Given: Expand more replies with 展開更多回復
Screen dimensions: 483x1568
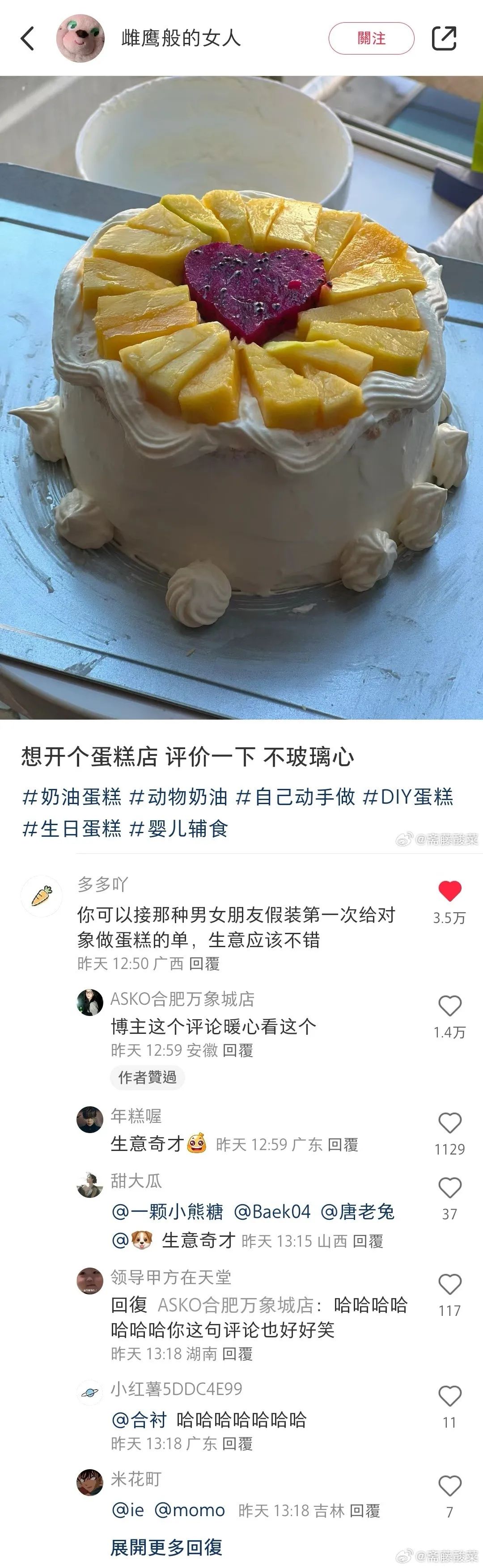Looking at the screenshot, I should point(166,1547).
